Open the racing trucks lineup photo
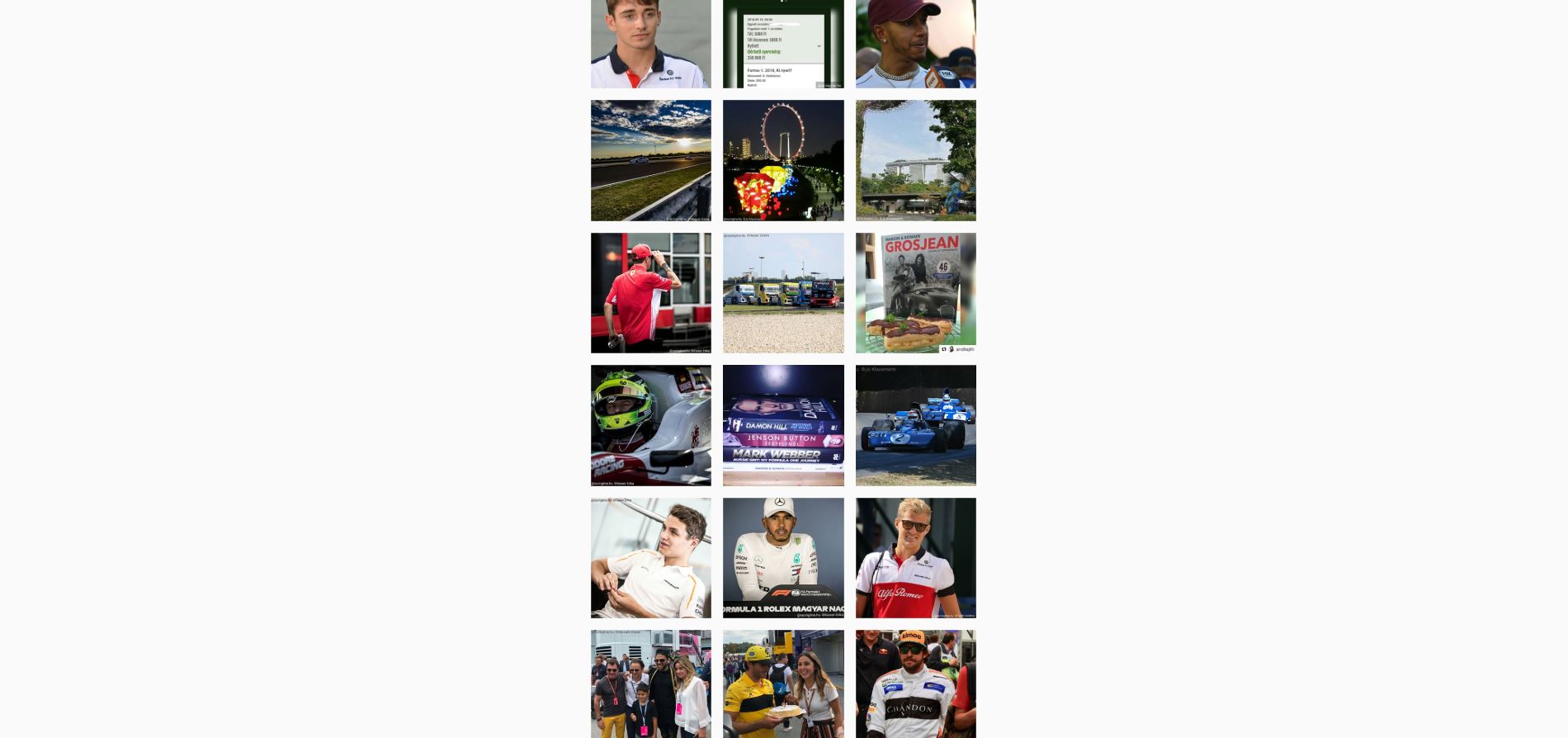 [783, 292]
